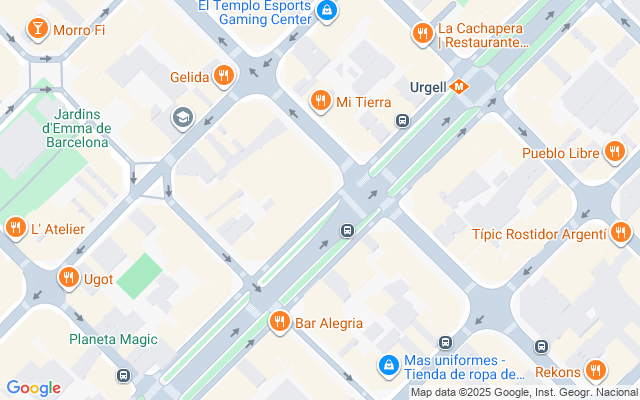The height and width of the screenshot is (400, 640).
Task: Open the Morro Fi bar marker
Action: 38,30
